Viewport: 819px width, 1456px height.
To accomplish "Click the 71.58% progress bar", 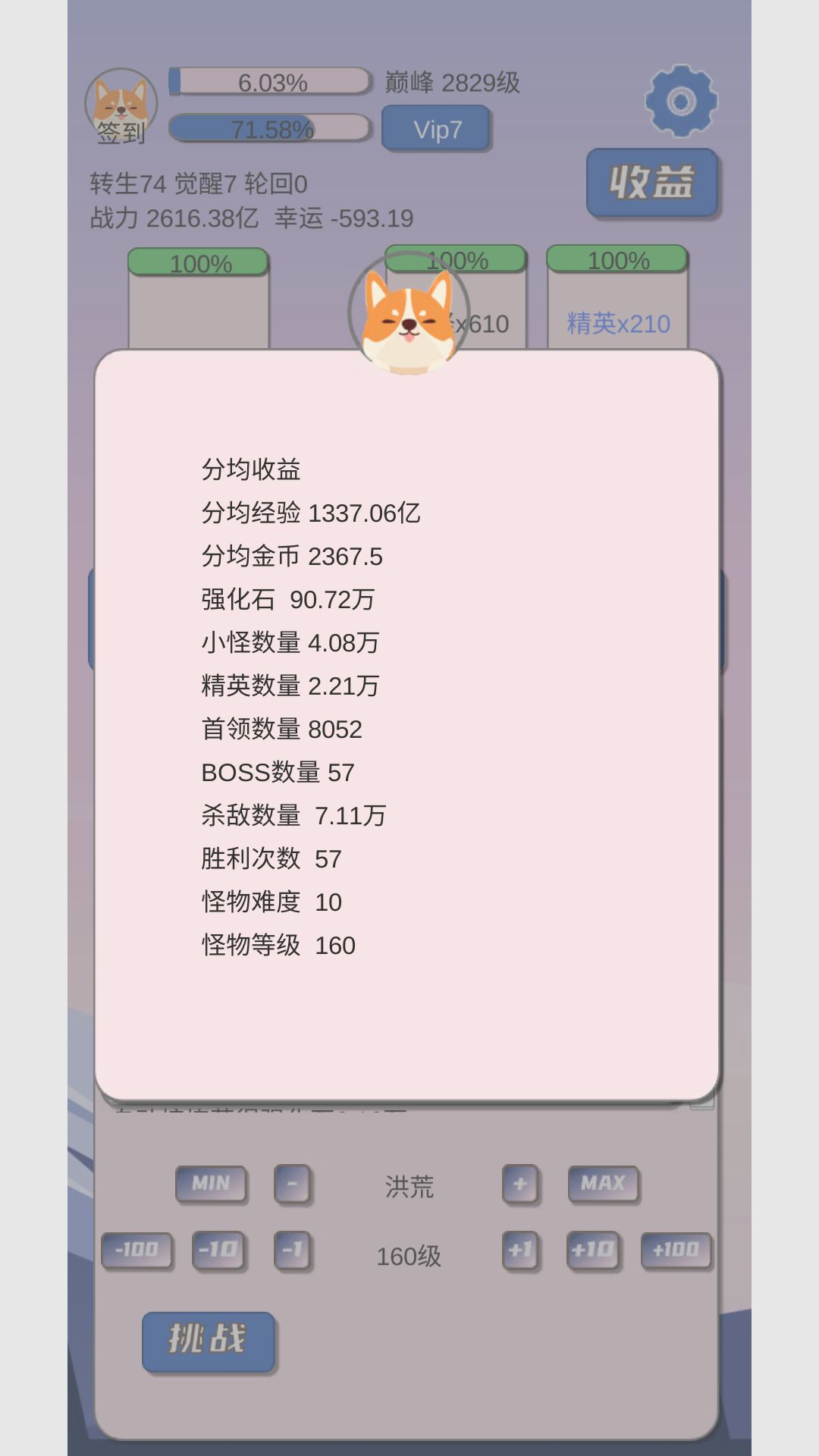I will click(271, 130).
